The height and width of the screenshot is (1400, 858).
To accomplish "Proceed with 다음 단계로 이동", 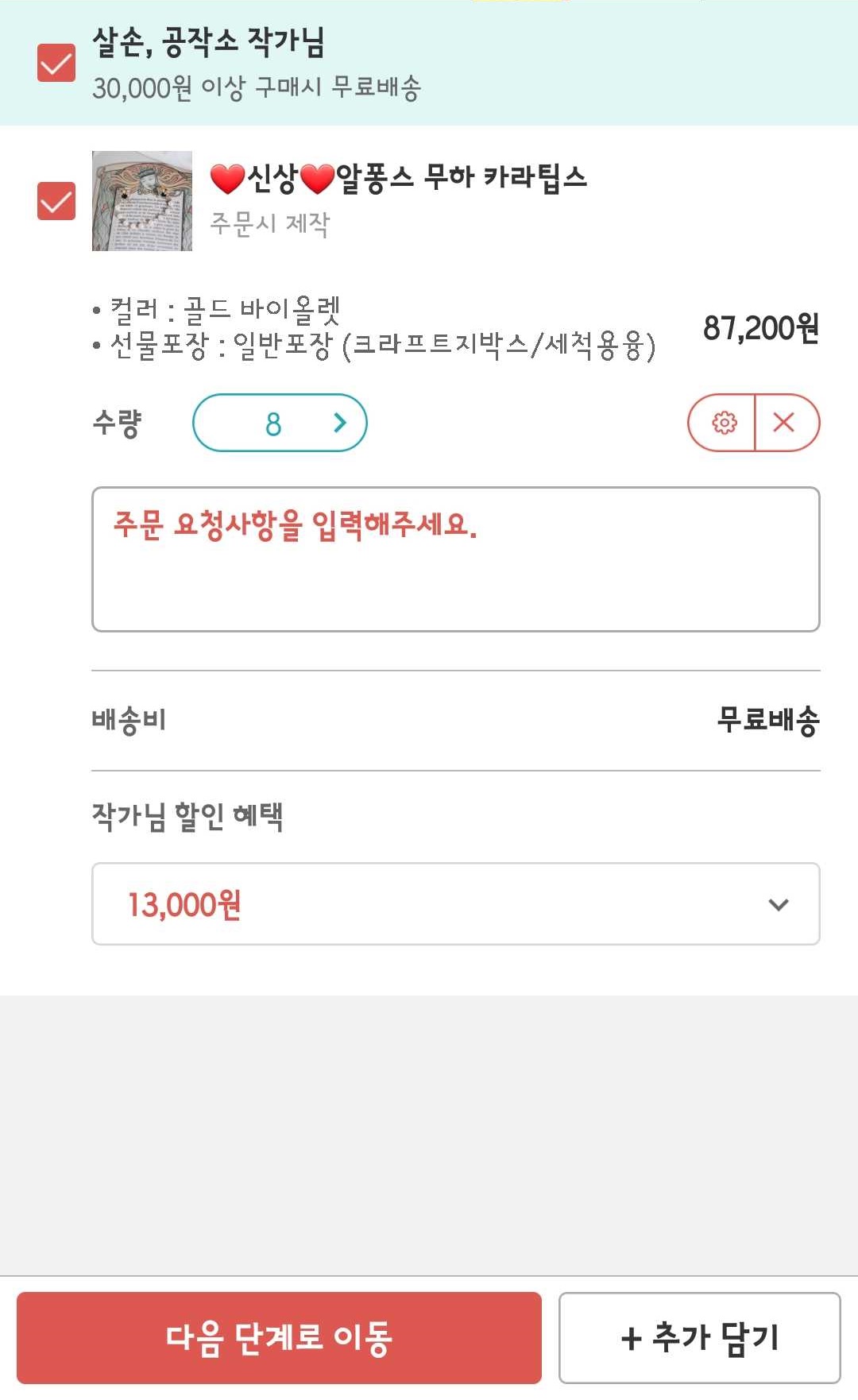I will [x=279, y=1338].
